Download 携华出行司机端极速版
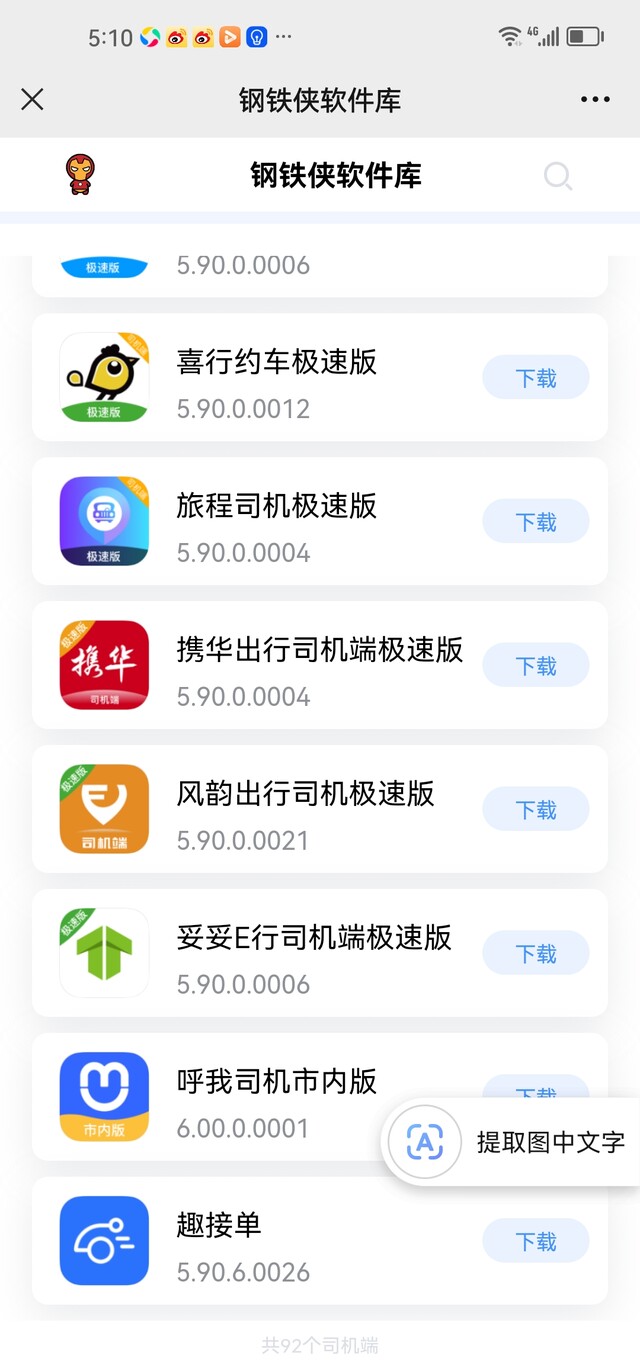The image size is (640, 1368). point(536,666)
